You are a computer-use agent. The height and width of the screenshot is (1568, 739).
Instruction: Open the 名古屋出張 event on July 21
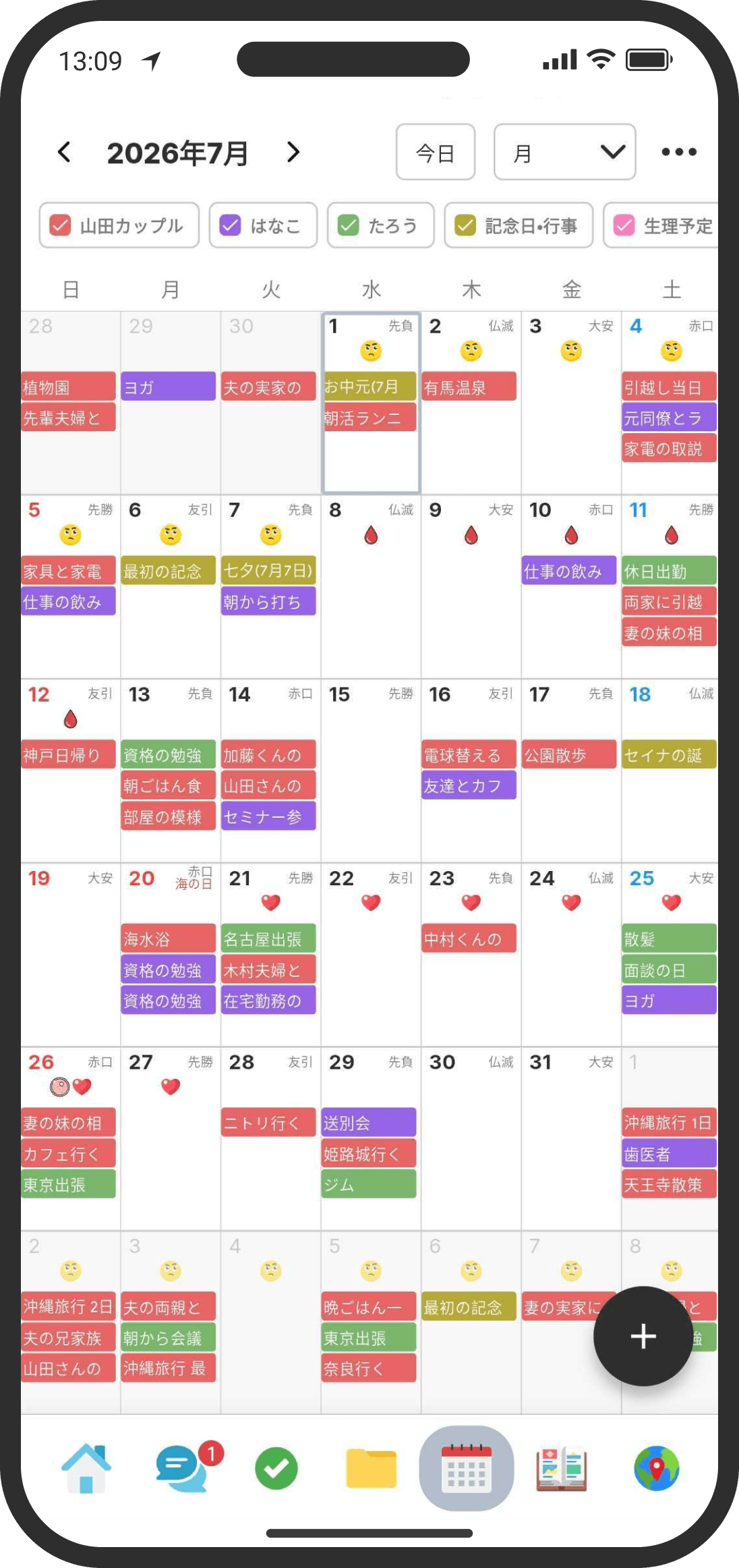tap(268, 939)
